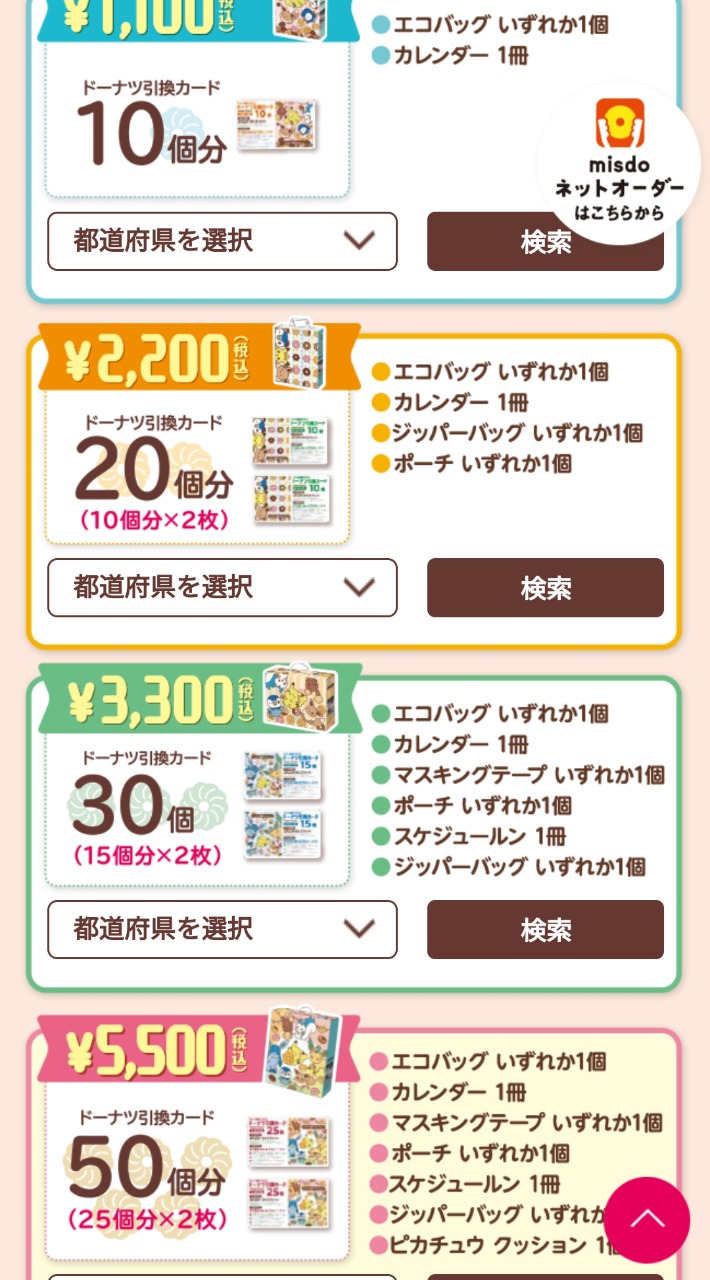Open the prefecture dropdown in the ¥1,100 set
710x1280 pixels.
point(222,241)
